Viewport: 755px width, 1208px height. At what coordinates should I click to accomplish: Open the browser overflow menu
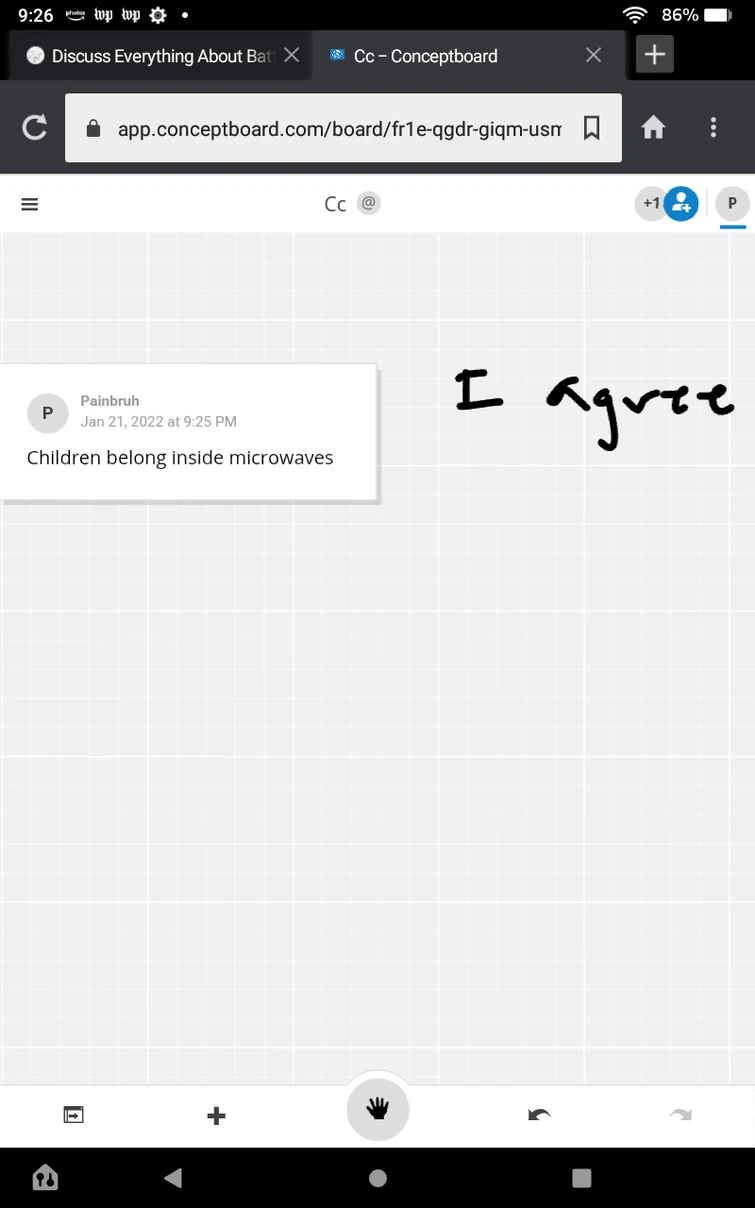pyautogui.click(x=713, y=128)
